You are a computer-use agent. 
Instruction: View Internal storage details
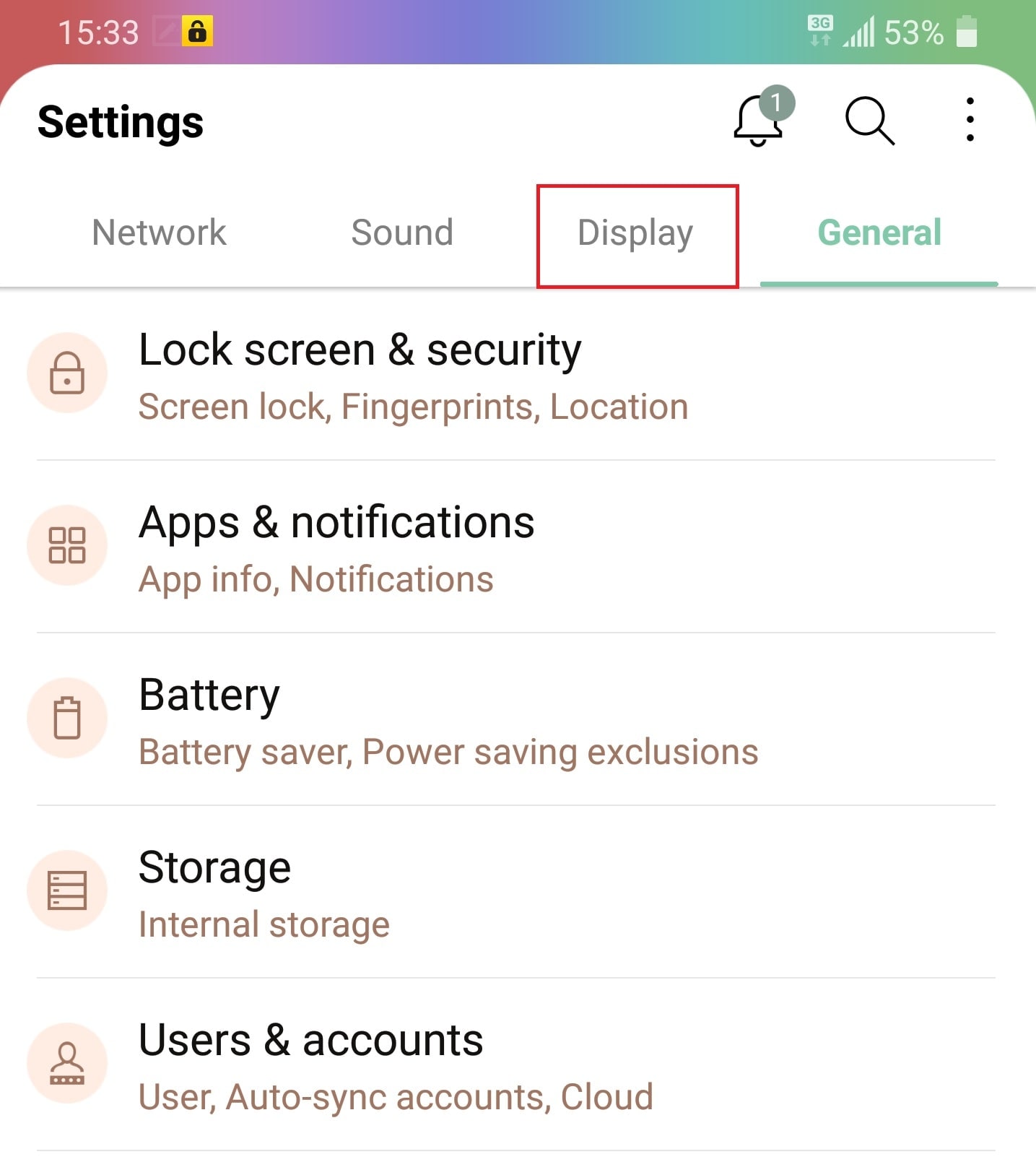pos(264,924)
